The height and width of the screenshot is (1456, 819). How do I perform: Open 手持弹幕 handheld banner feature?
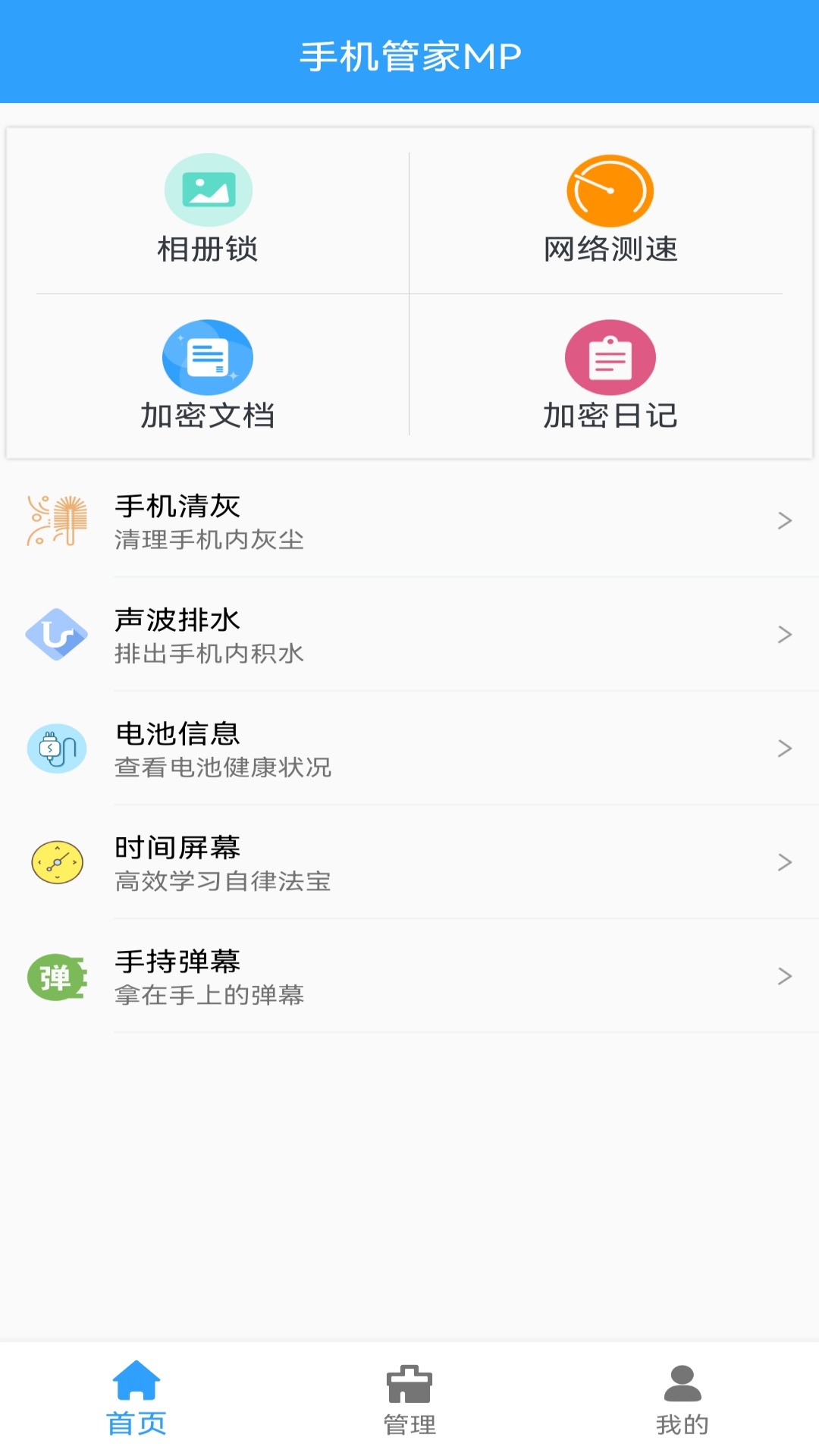click(x=409, y=976)
